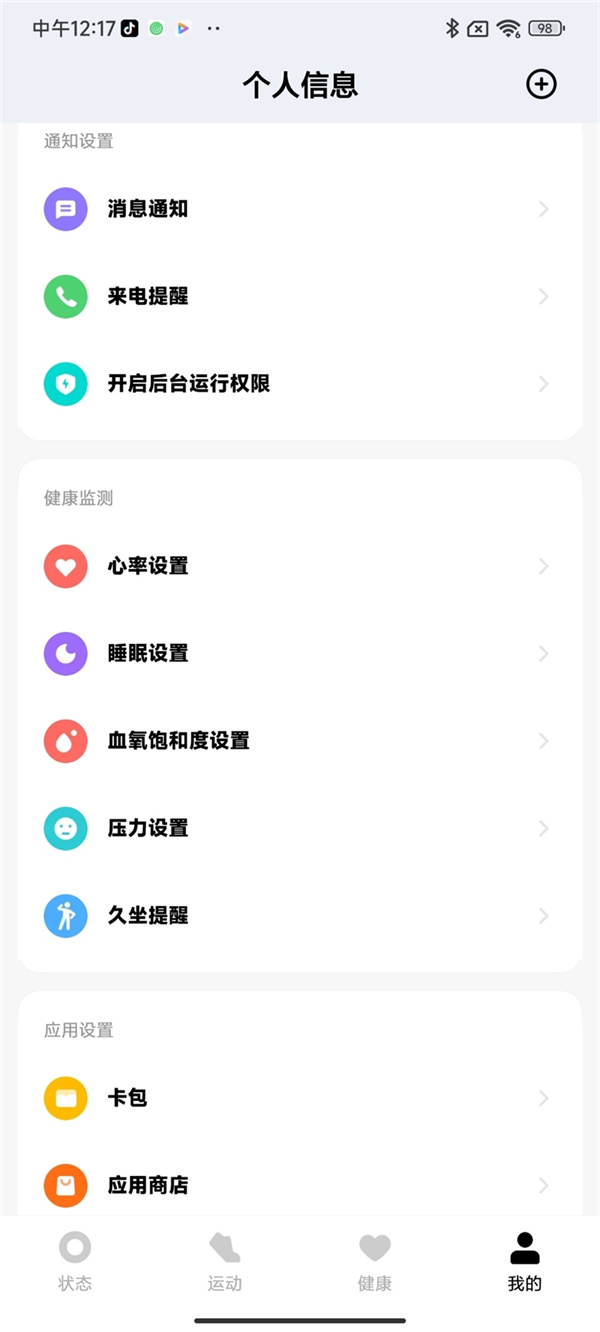
Task: Switch to the 状态 tab
Action: [75, 1261]
